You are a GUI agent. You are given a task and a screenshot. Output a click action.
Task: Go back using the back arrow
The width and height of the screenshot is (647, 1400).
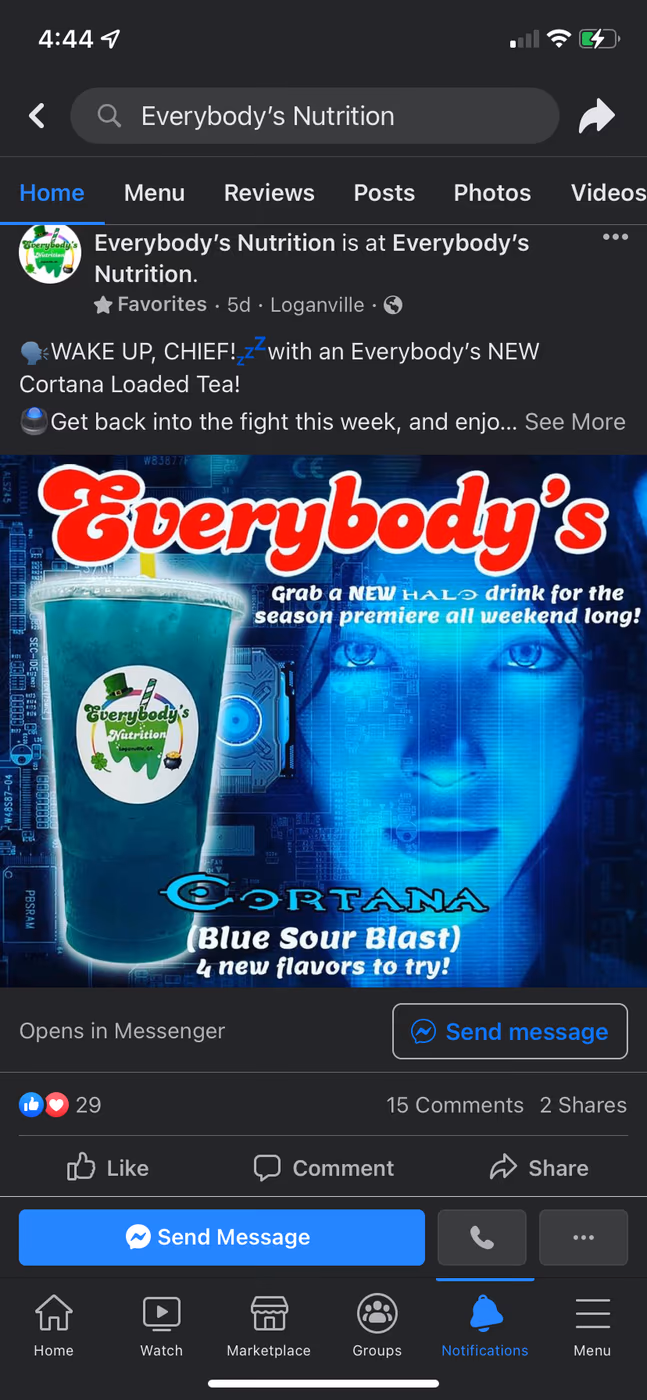(37, 116)
